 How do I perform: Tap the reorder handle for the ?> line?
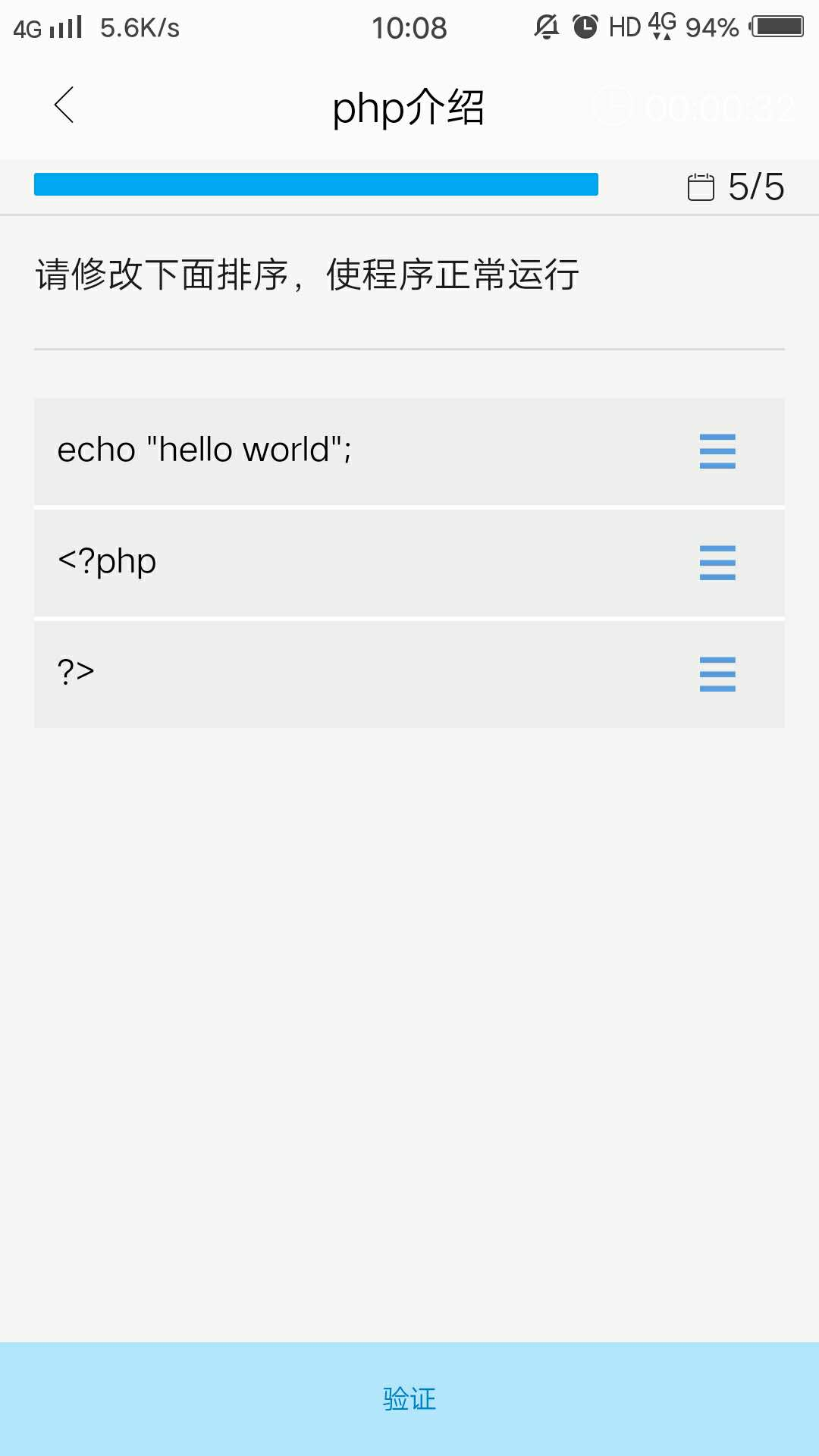(717, 674)
